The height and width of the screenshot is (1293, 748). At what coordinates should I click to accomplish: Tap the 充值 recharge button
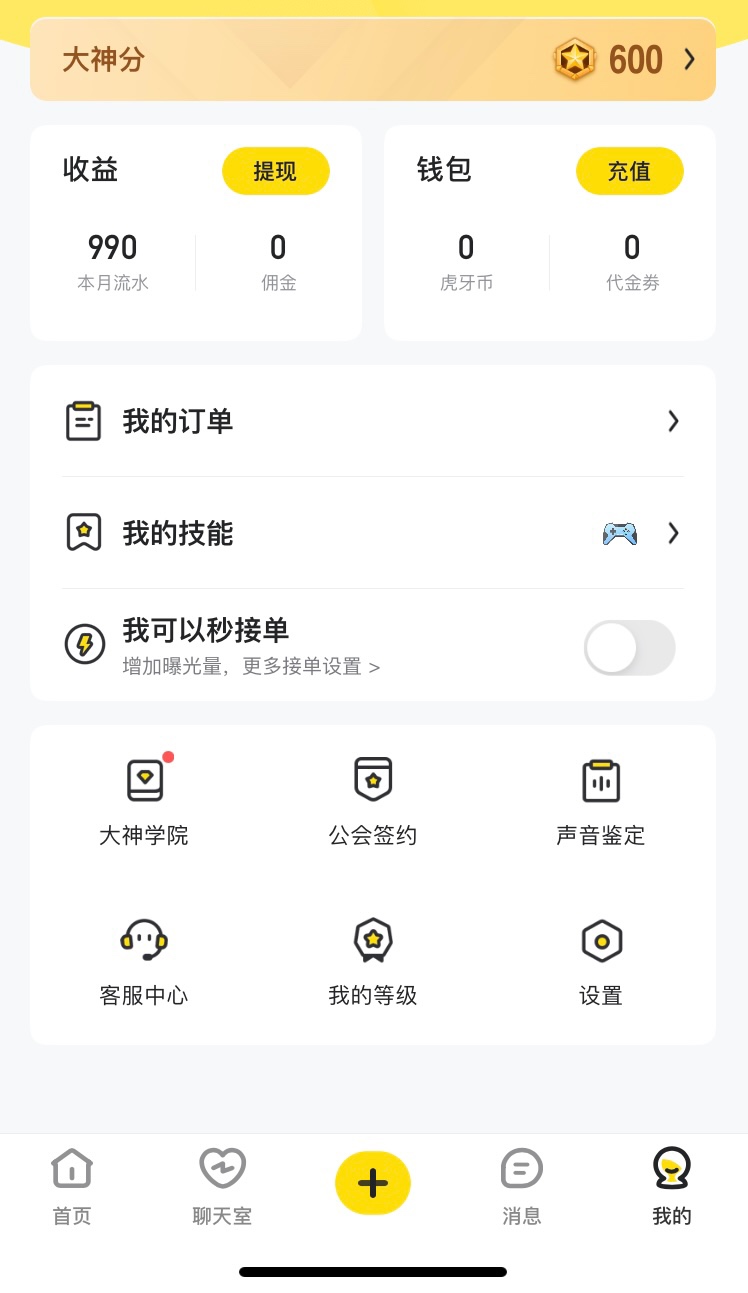630,171
